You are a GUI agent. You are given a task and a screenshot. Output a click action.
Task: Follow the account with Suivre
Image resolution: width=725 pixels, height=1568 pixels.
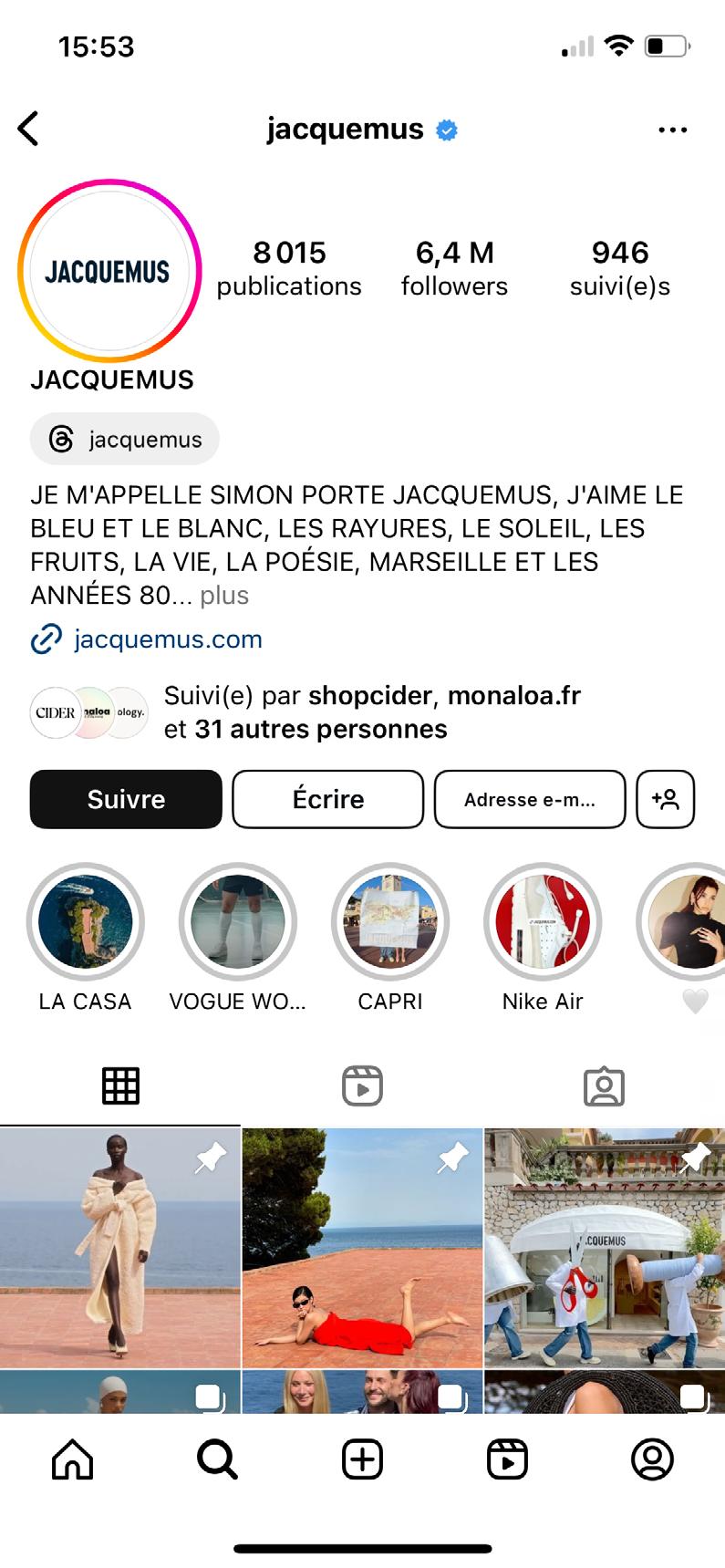point(126,799)
